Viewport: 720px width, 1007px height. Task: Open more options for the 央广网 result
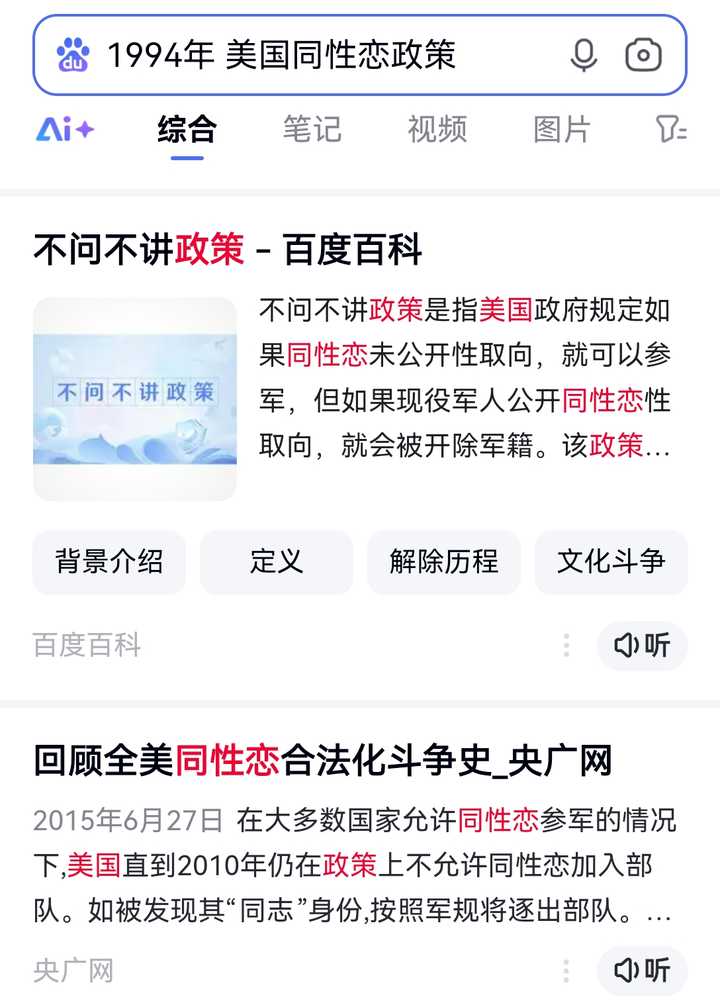pyautogui.click(x=566, y=970)
